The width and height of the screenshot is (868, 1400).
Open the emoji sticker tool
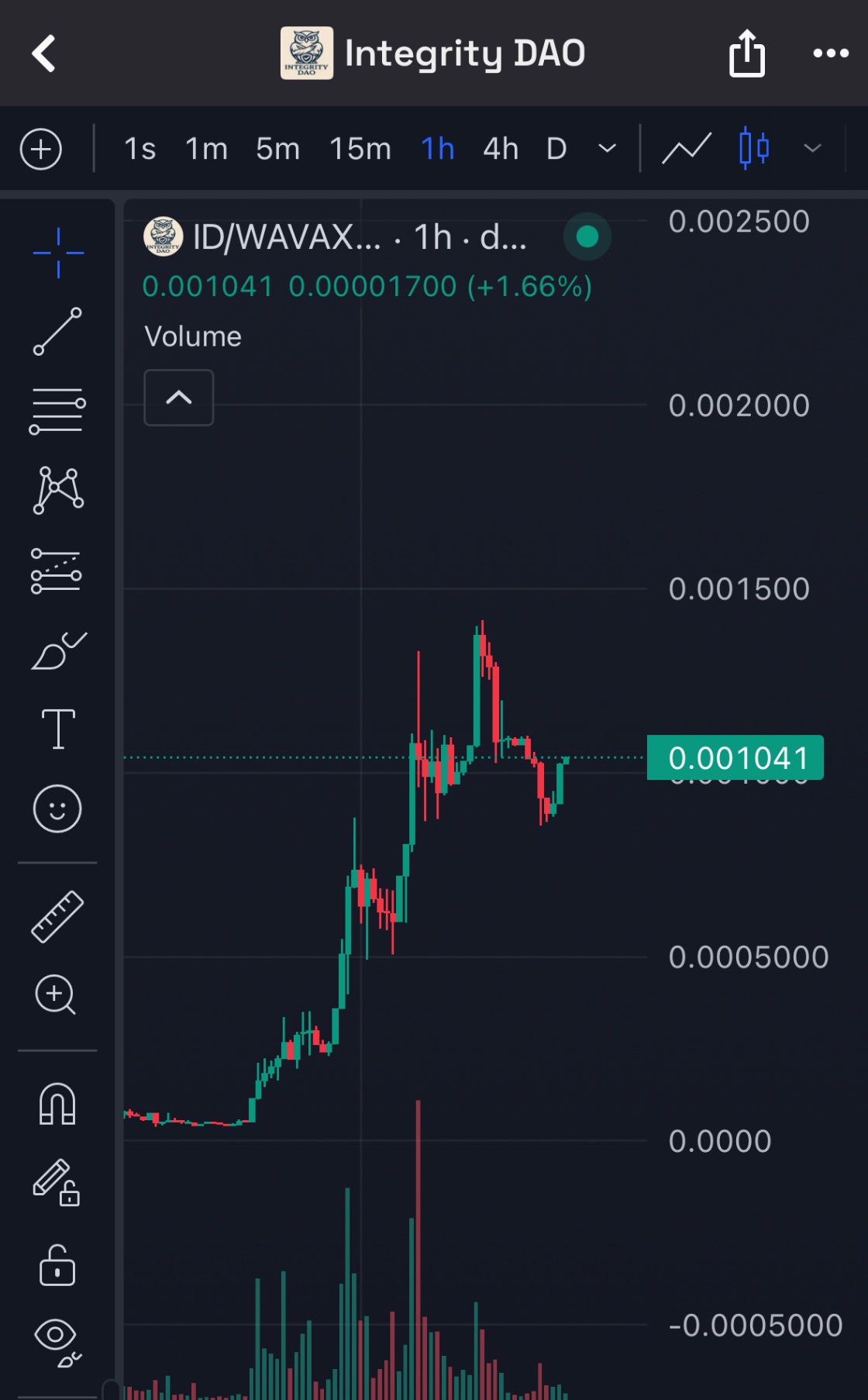(57, 809)
